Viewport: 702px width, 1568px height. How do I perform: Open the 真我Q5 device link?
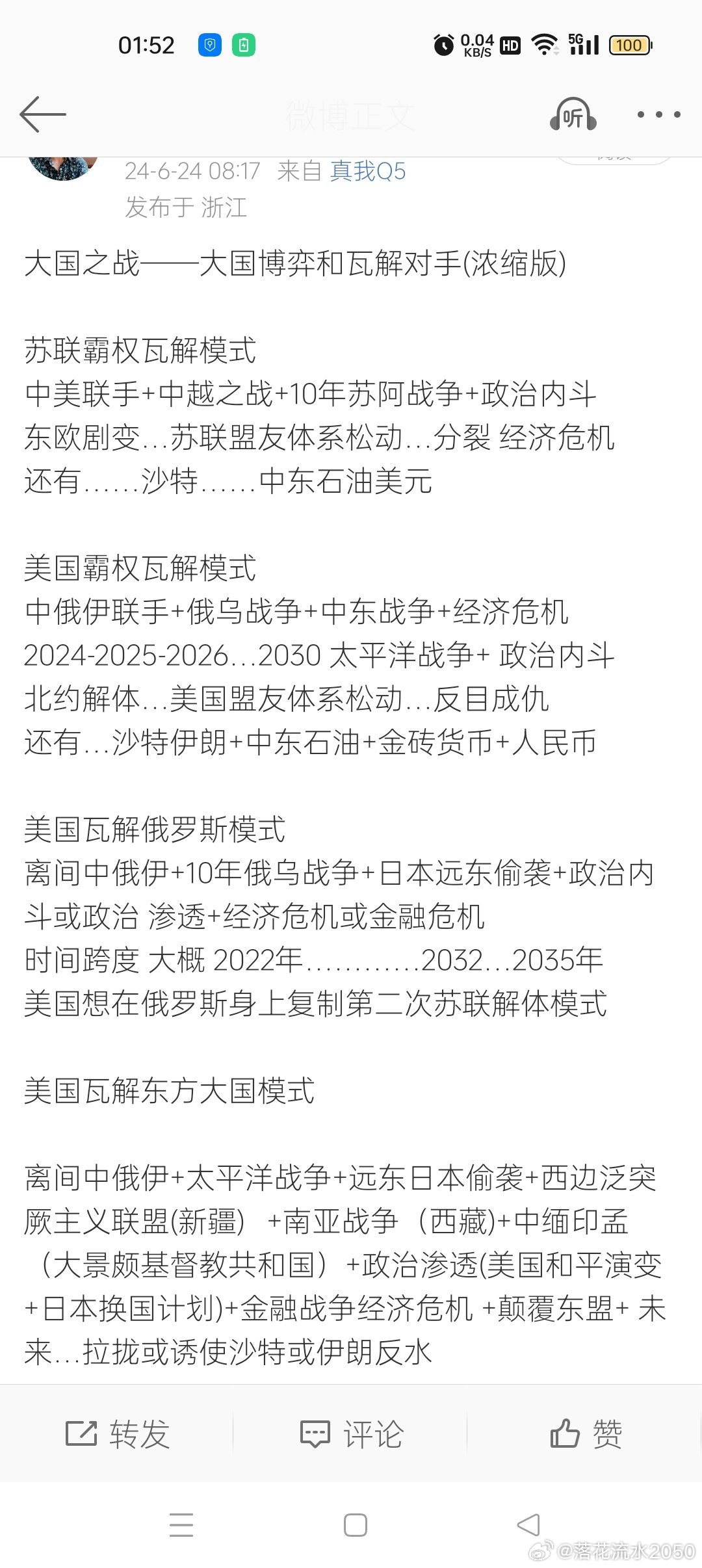pyautogui.click(x=368, y=171)
